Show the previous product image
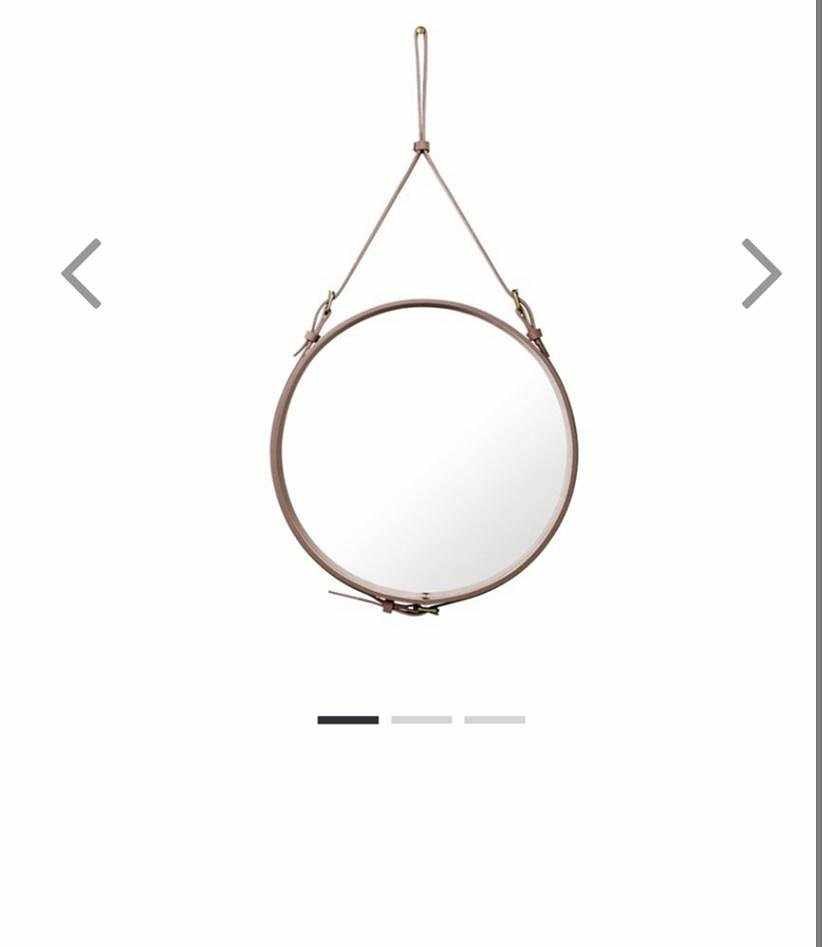The height and width of the screenshot is (947, 828). (82, 273)
